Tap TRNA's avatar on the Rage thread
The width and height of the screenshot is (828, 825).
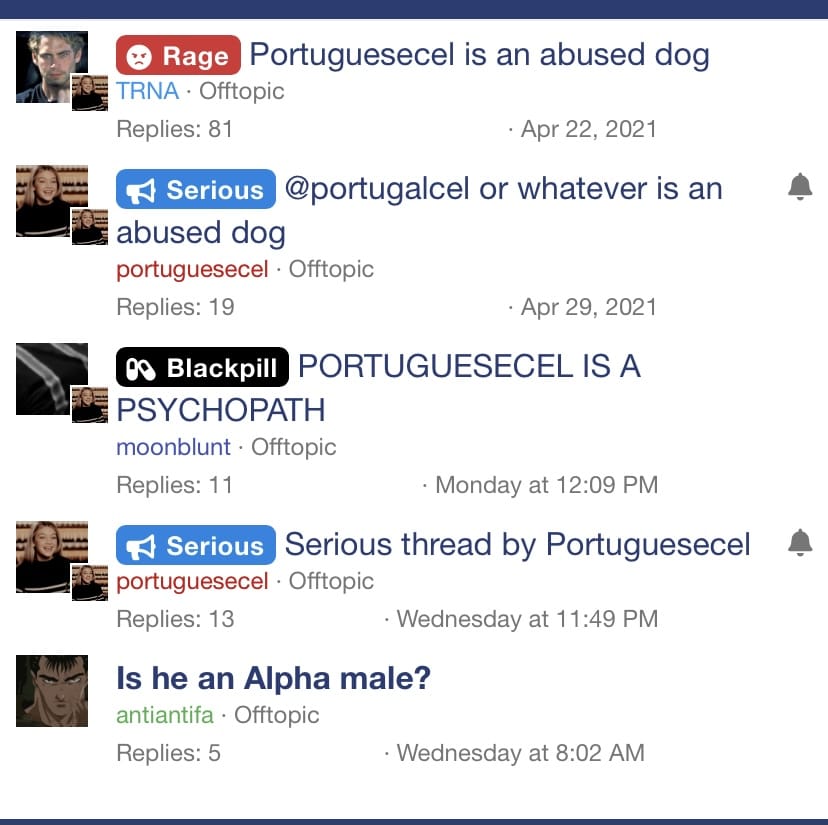tap(50, 65)
